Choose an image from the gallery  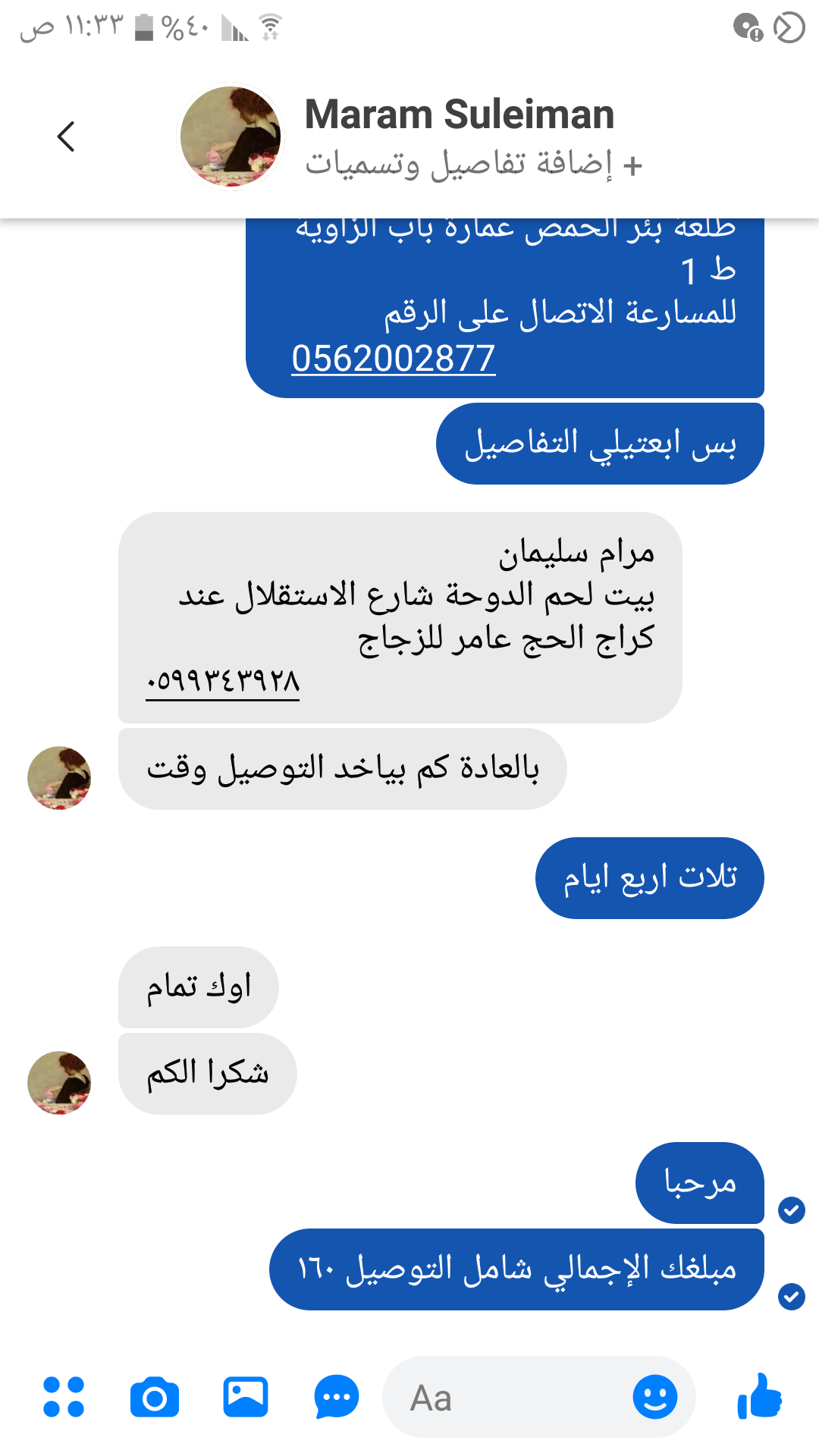246,1397
